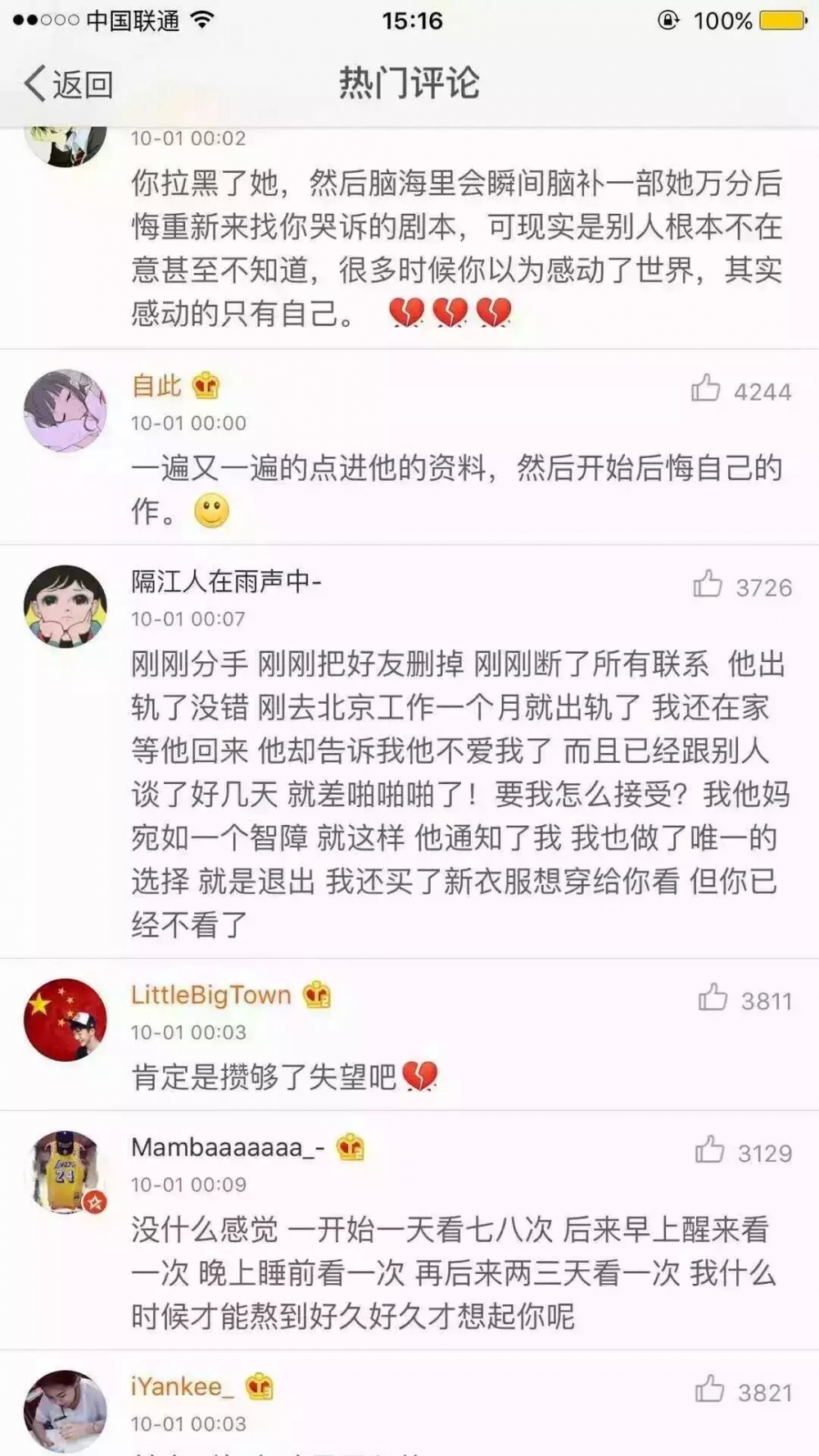Tap the username LittleBigTown
Screen dimensions: 819x1456
click(x=211, y=995)
